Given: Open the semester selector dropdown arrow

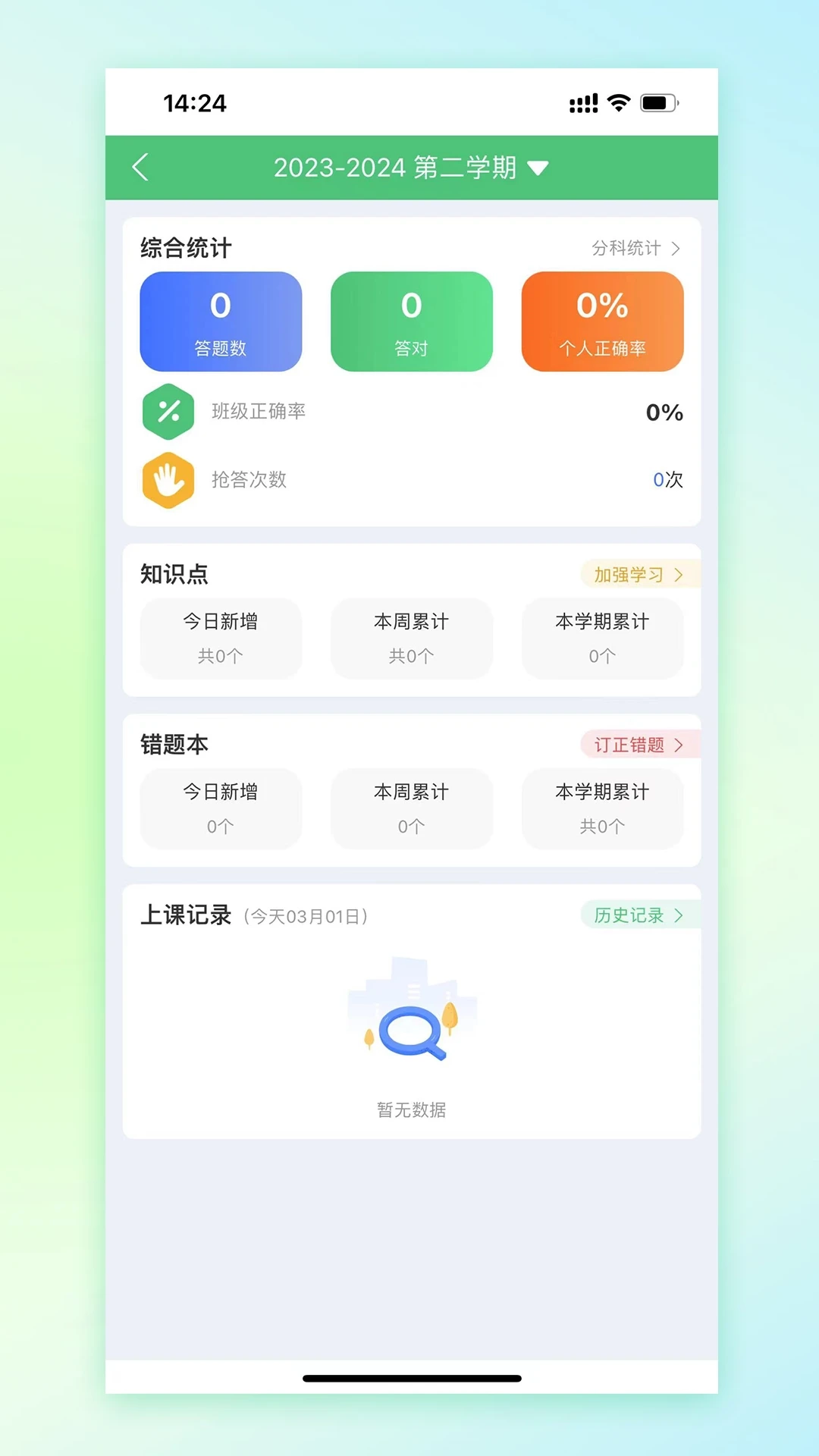Looking at the screenshot, I should 540,168.
